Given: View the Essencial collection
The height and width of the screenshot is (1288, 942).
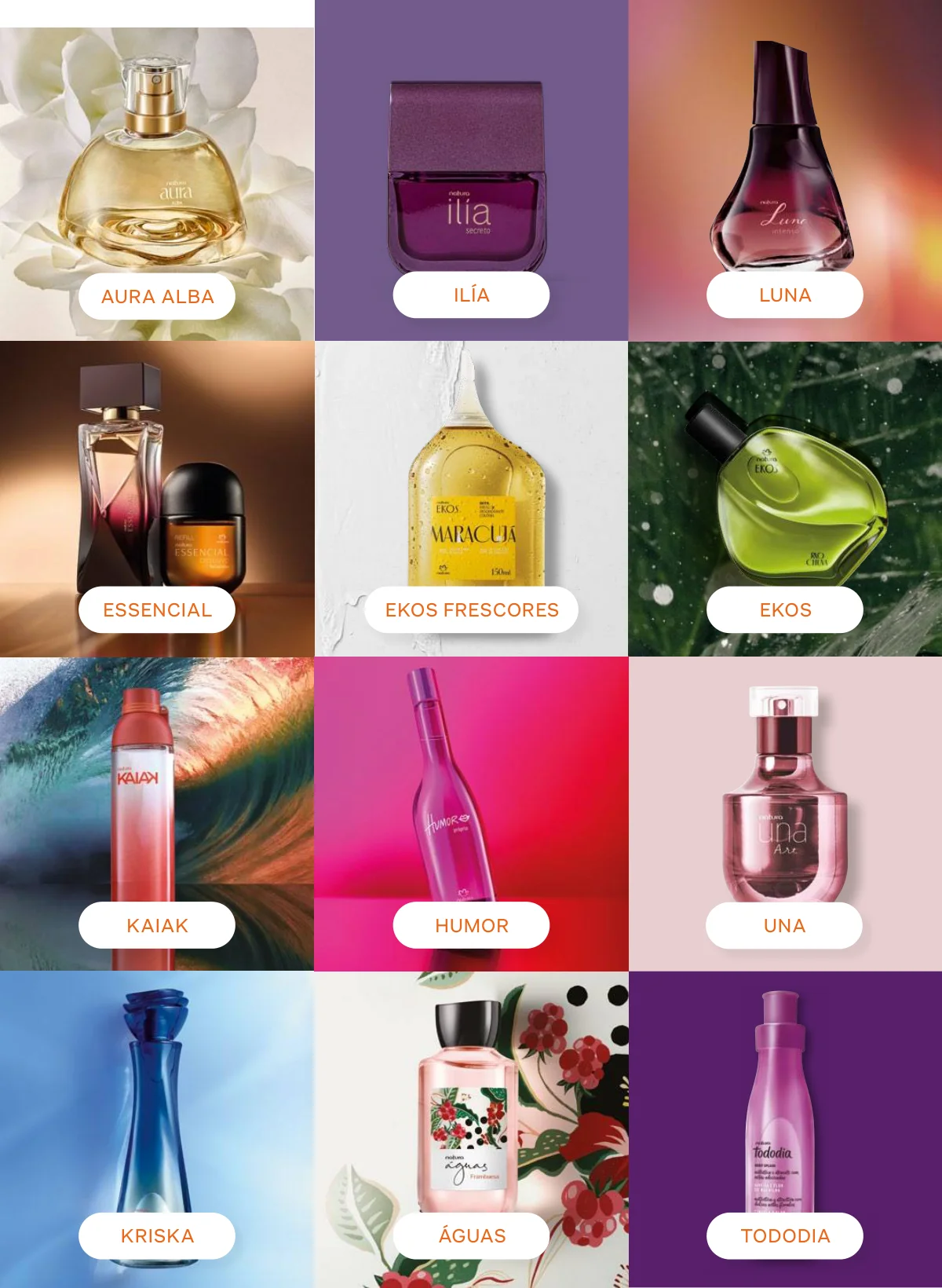Looking at the screenshot, I should pos(157,609).
